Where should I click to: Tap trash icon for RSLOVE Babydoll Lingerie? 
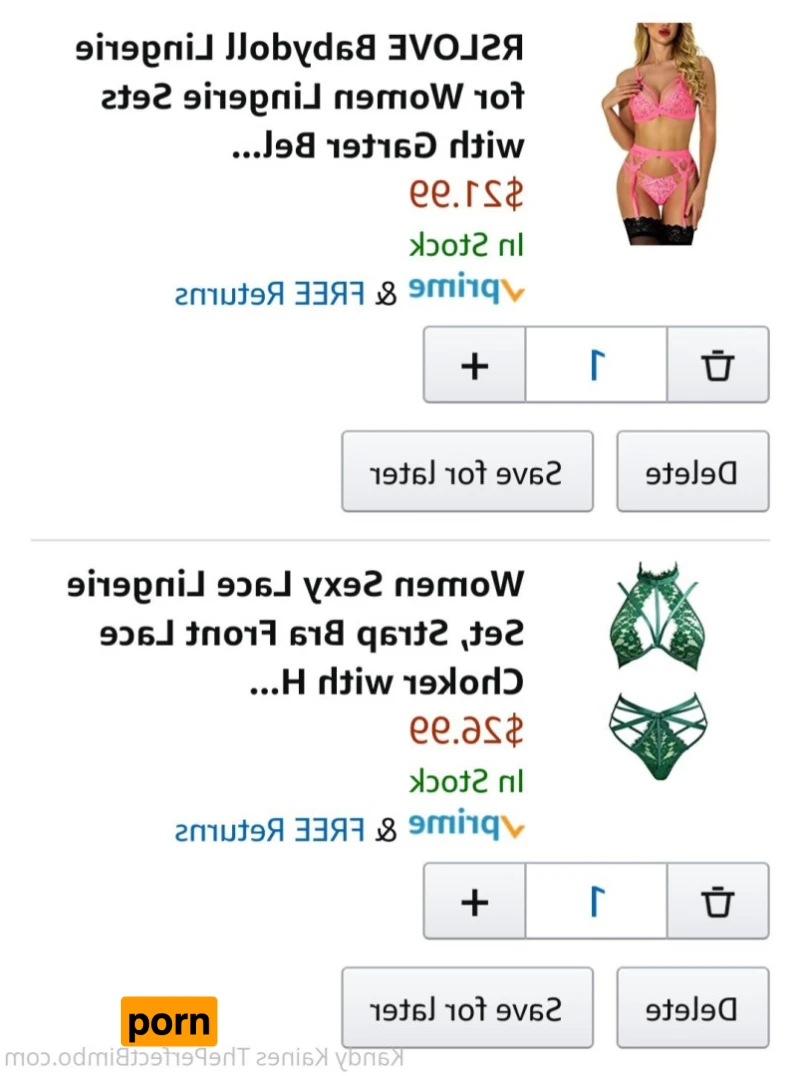(717, 365)
